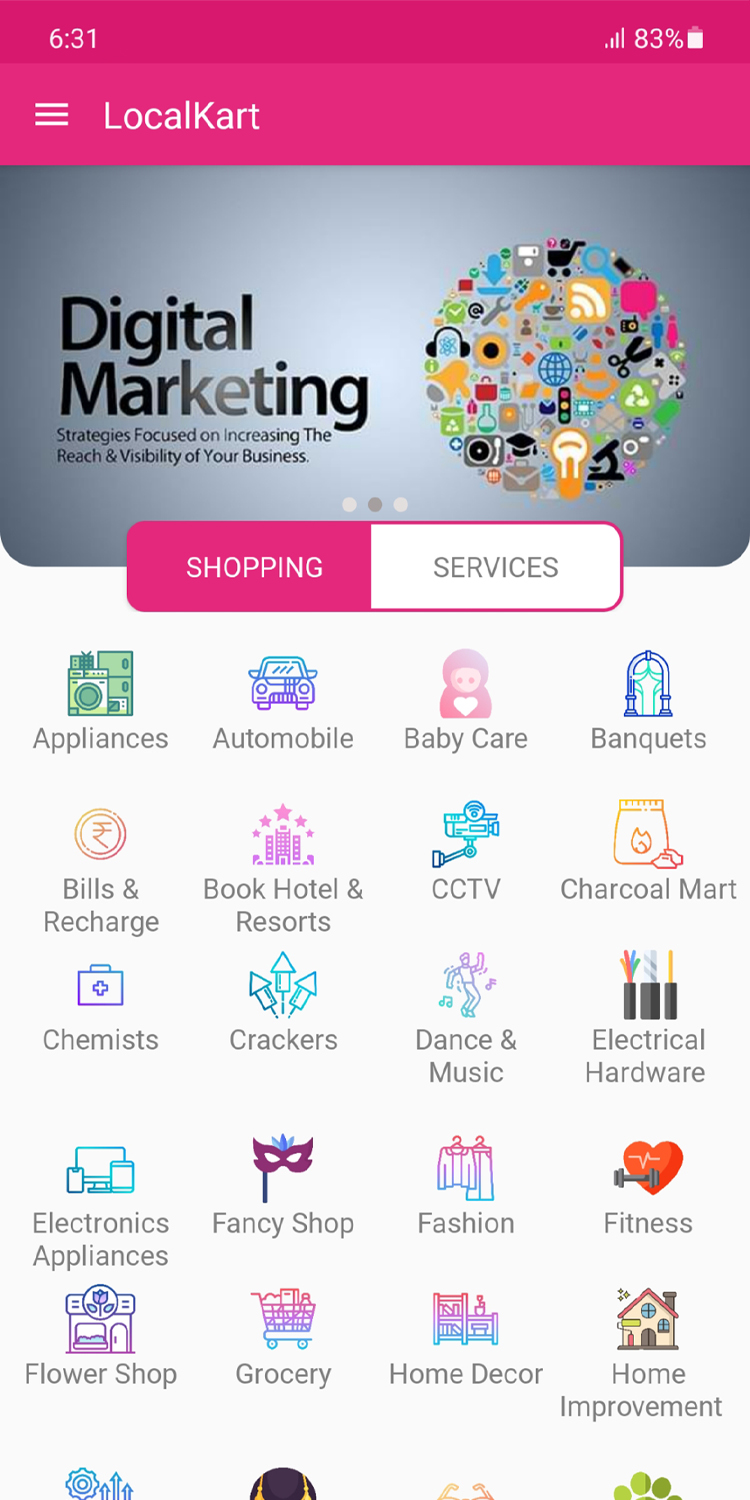The height and width of the screenshot is (1500, 750).
Task: View the CCTV category
Action: [x=466, y=852]
